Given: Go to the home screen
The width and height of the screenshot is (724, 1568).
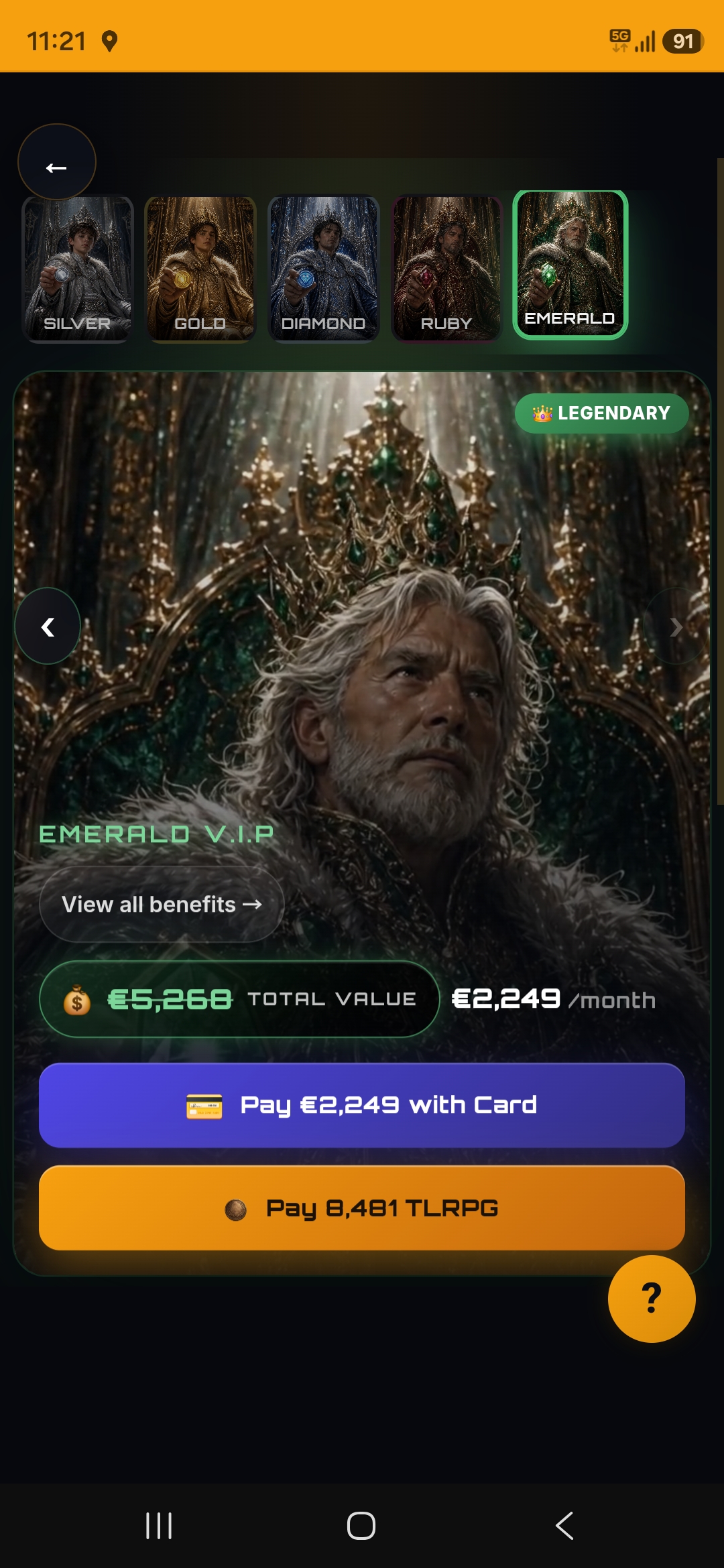Looking at the screenshot, I should 361,1526.
